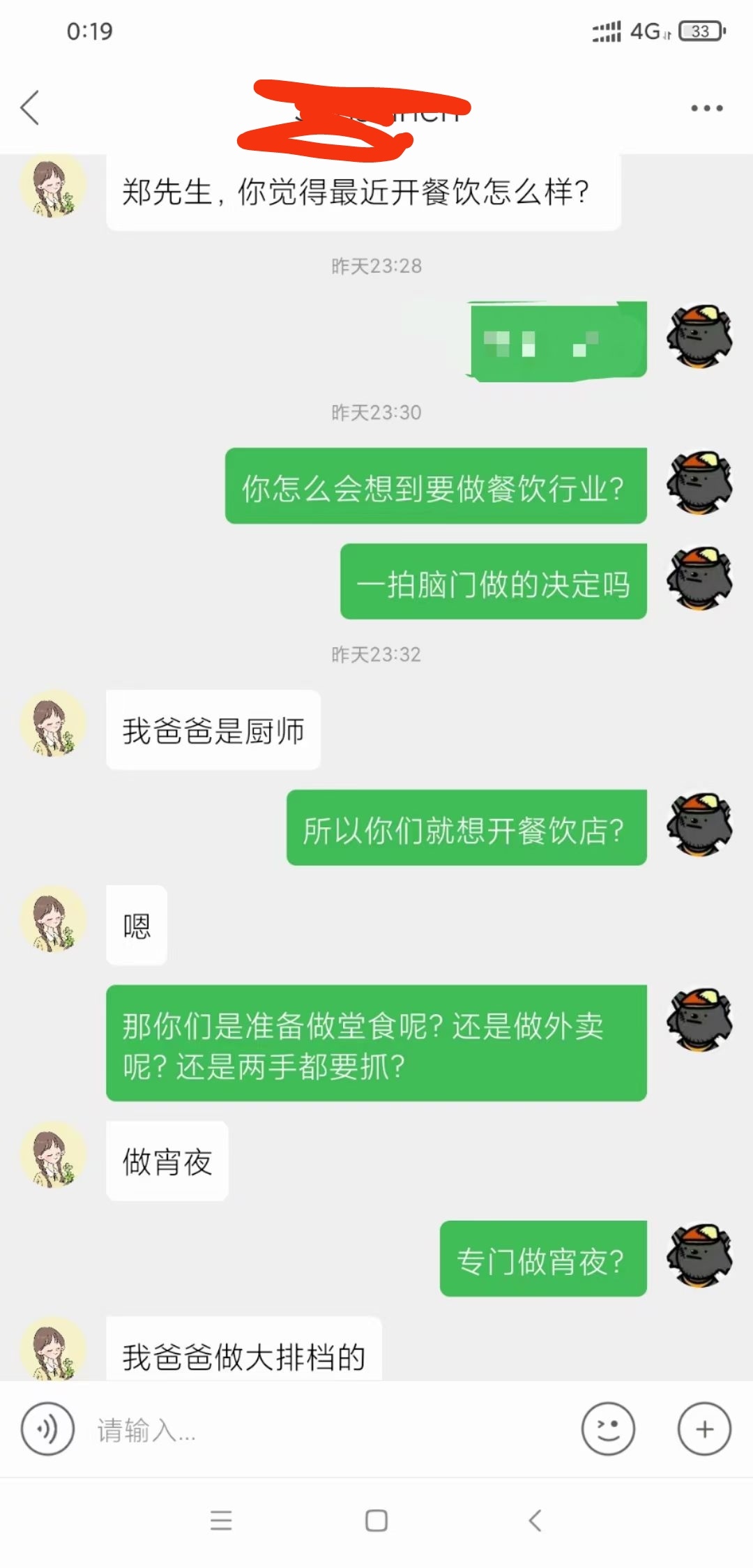This screenshot has height=1568, width=753.
Task: Switch to voice message input
Action: coord(47,1429)
